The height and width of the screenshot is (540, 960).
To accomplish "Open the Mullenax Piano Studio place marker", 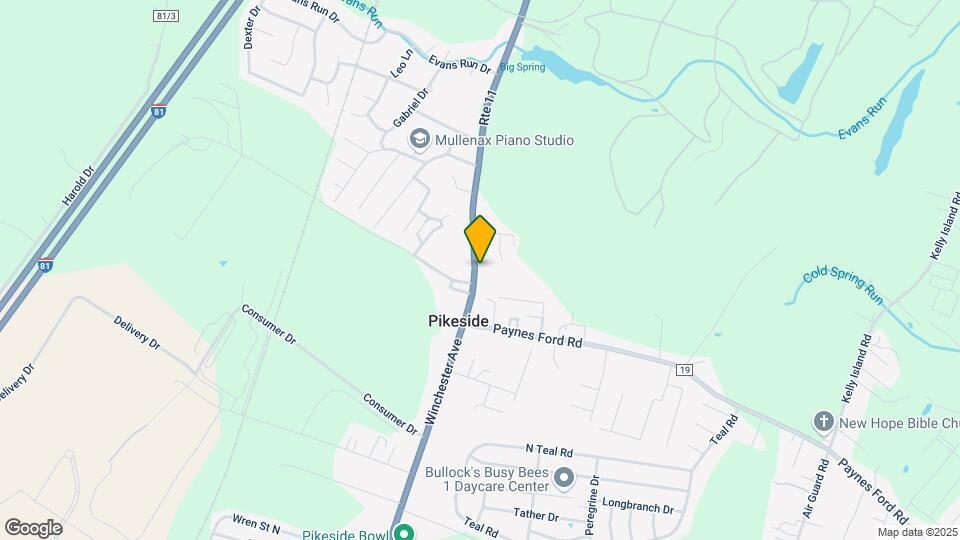I will 419,140.
